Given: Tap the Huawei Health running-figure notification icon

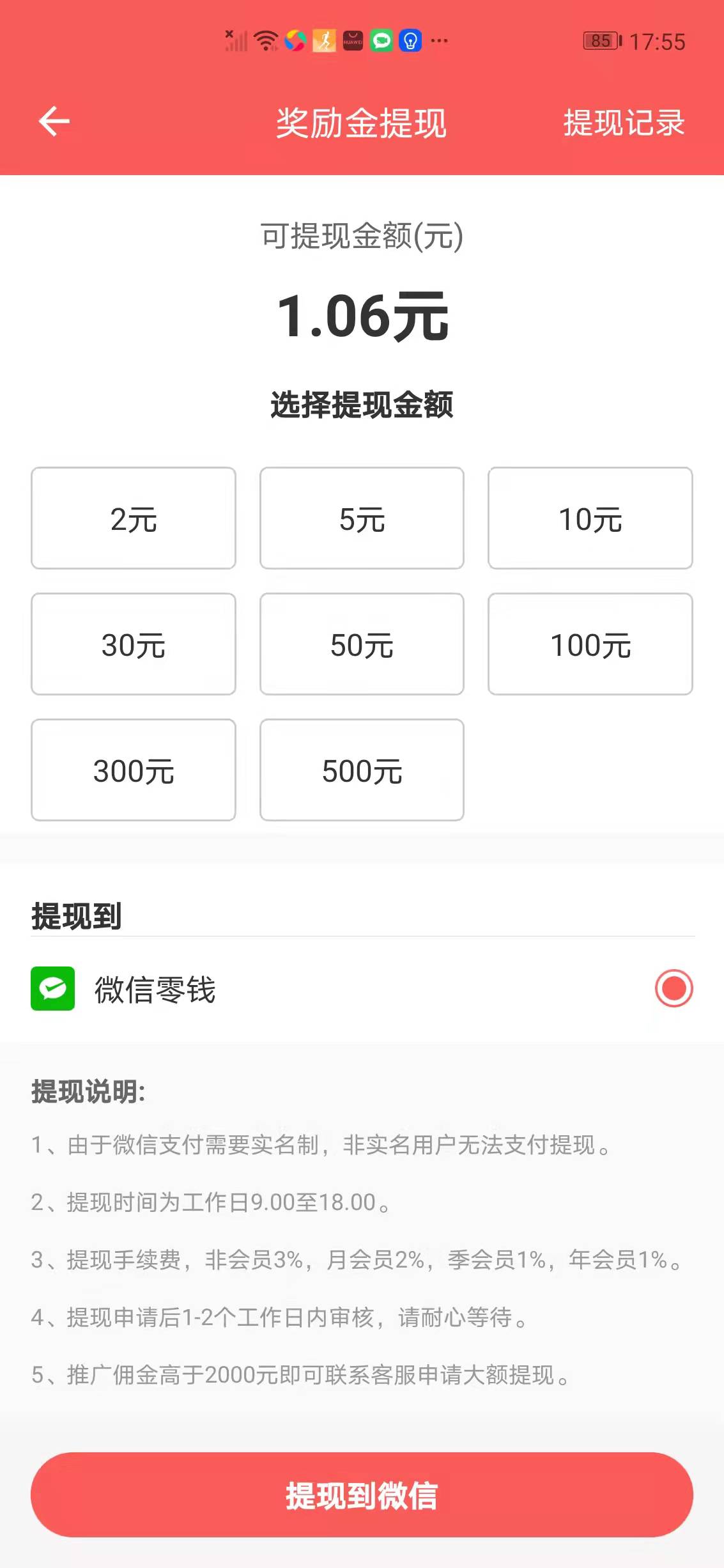Looking at the screenshot, I should tap(323, 41).
